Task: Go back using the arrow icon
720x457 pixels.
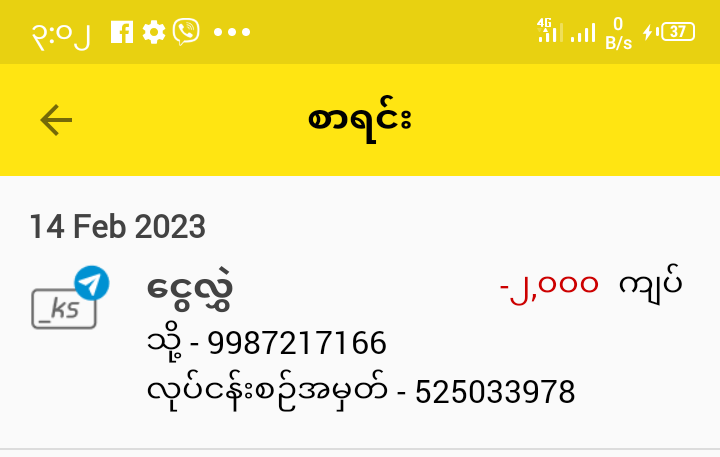Action: point(56,120)
